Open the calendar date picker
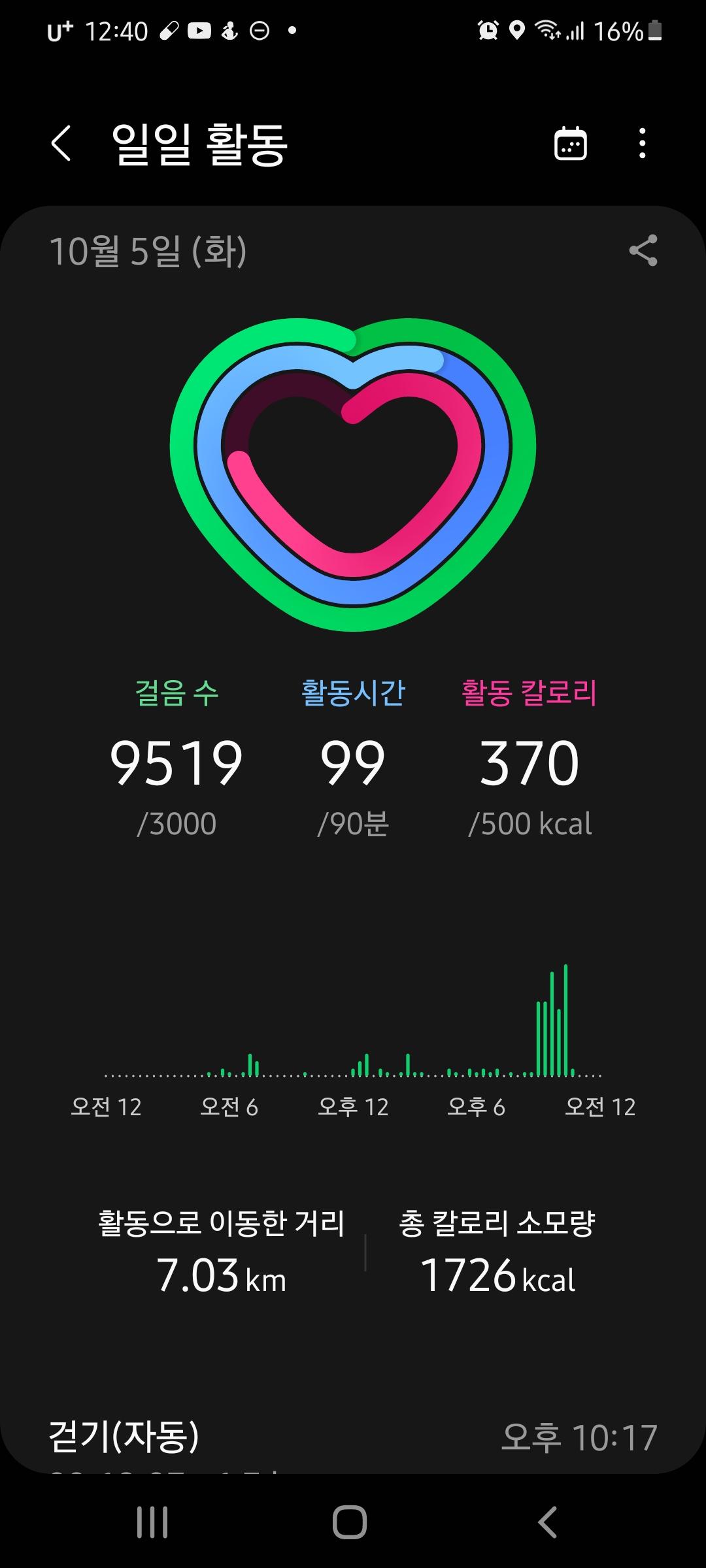 click(570, 144)
